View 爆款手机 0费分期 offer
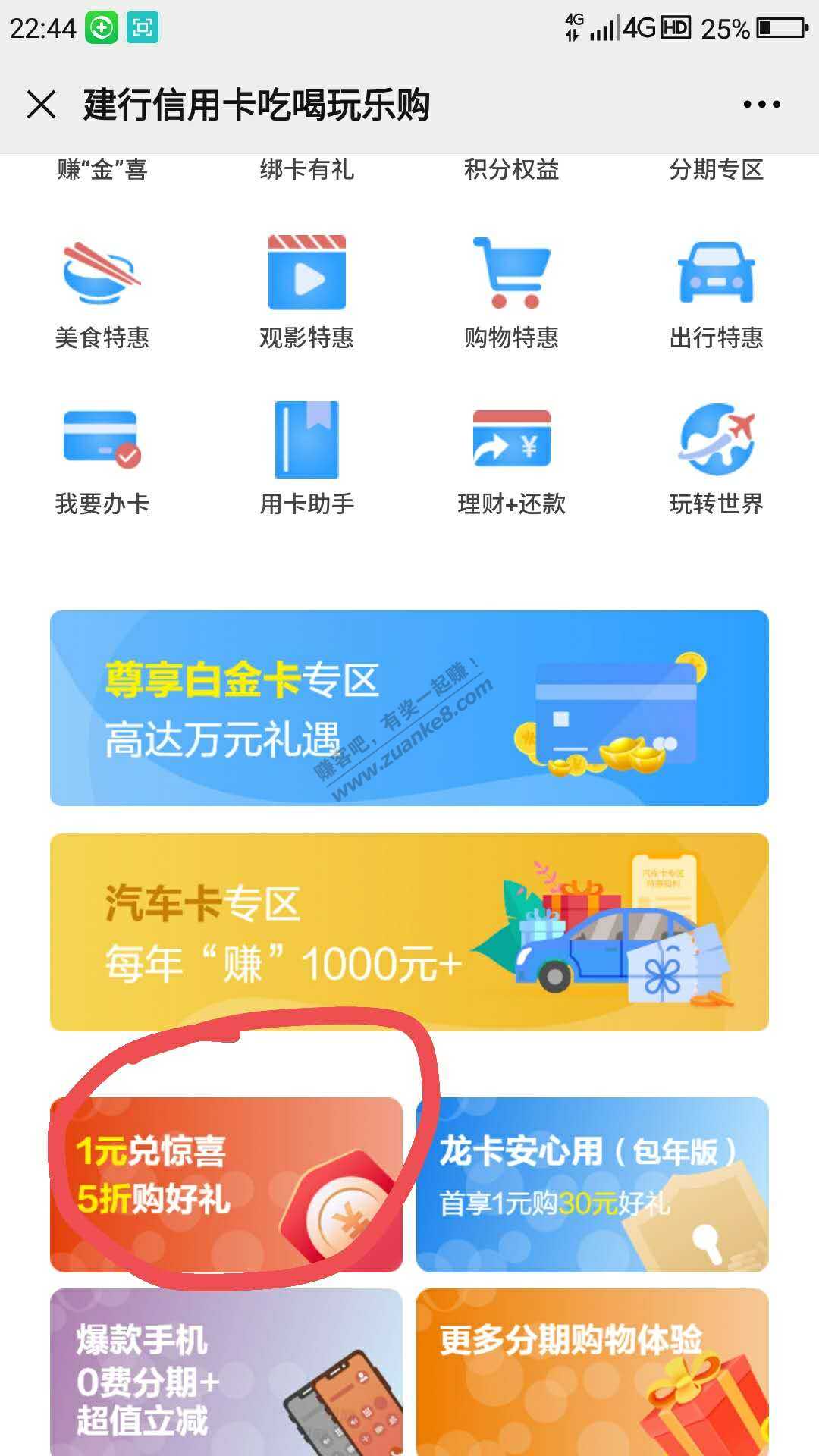The width and height of the screenshot is (819, 1456). (x=226, y=1371)
